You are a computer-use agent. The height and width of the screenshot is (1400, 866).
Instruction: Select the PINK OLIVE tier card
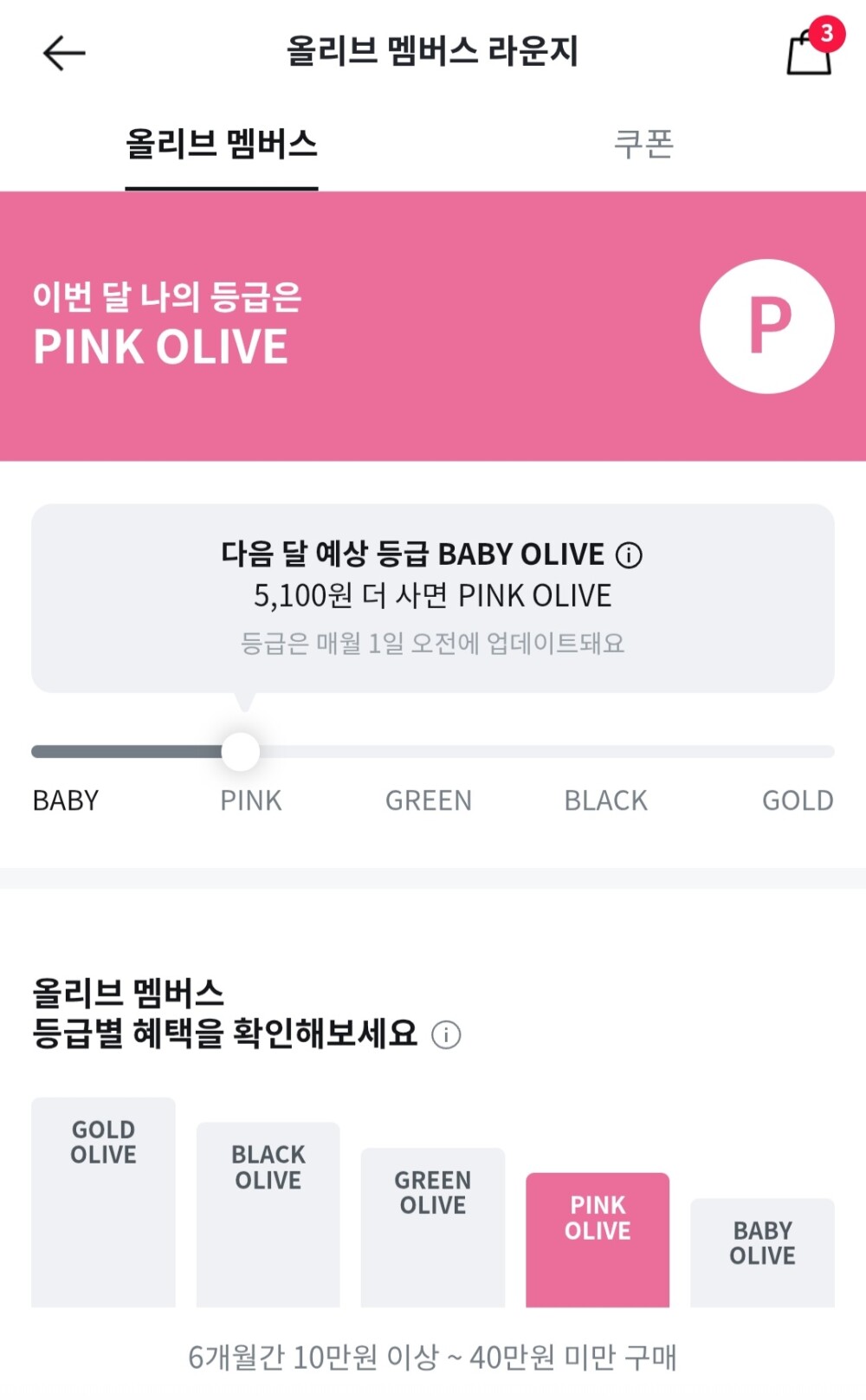(x=598, y=1239)
